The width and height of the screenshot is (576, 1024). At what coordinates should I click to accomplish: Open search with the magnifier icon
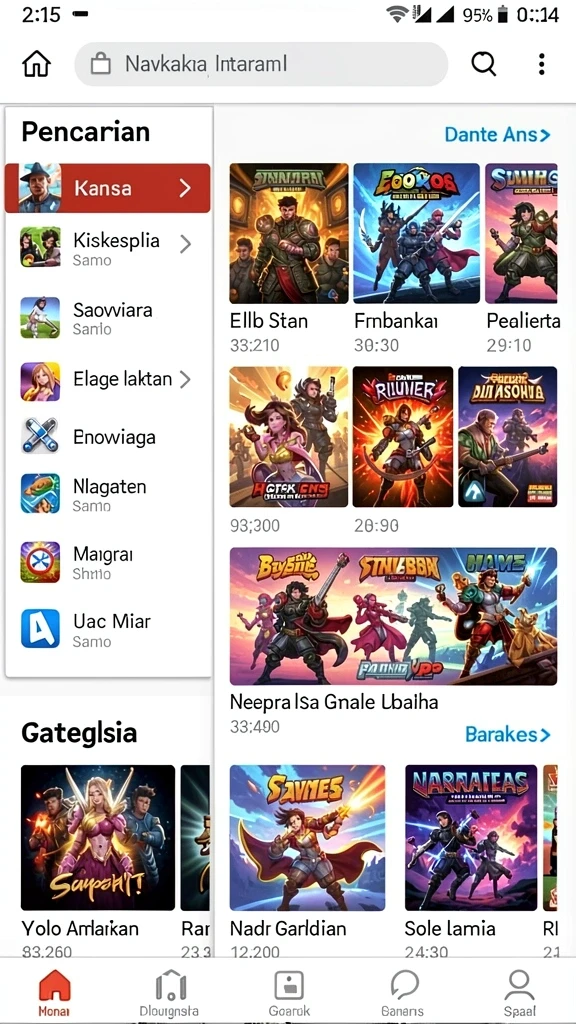tap(483, 64)
